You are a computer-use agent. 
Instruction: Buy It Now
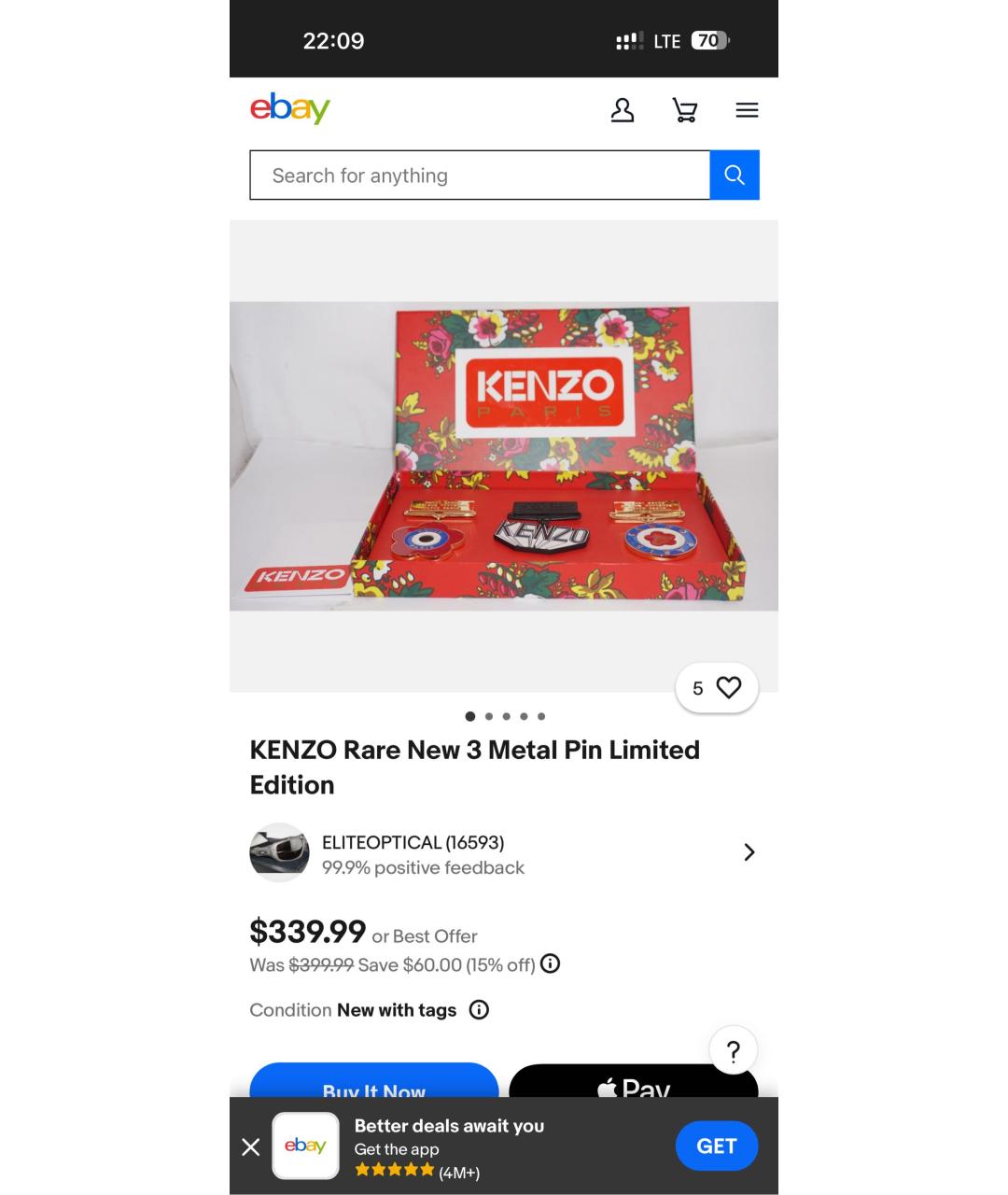(374, 1083)
